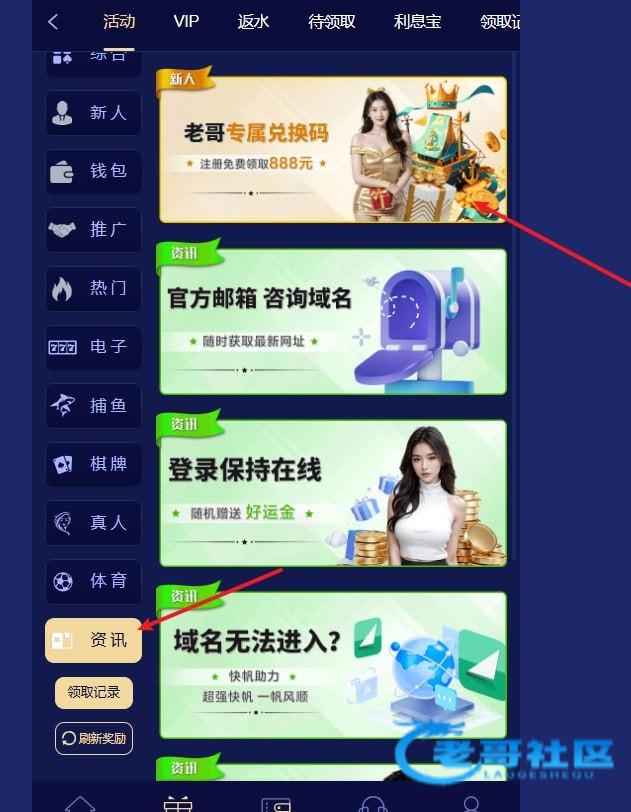Choose the 热门 sidebar category

tap(93, 288)
